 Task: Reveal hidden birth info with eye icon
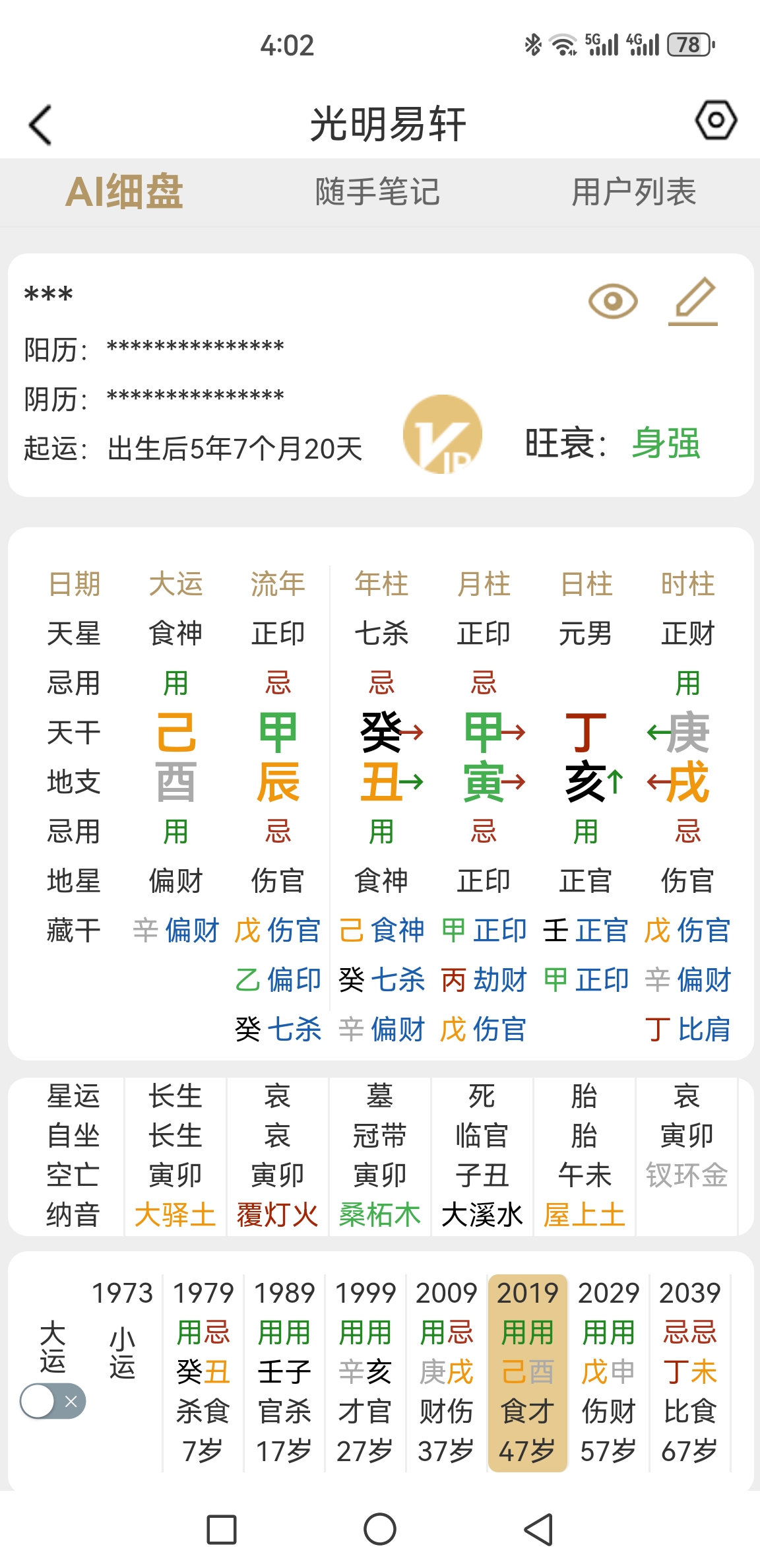[x=613, y=302]
